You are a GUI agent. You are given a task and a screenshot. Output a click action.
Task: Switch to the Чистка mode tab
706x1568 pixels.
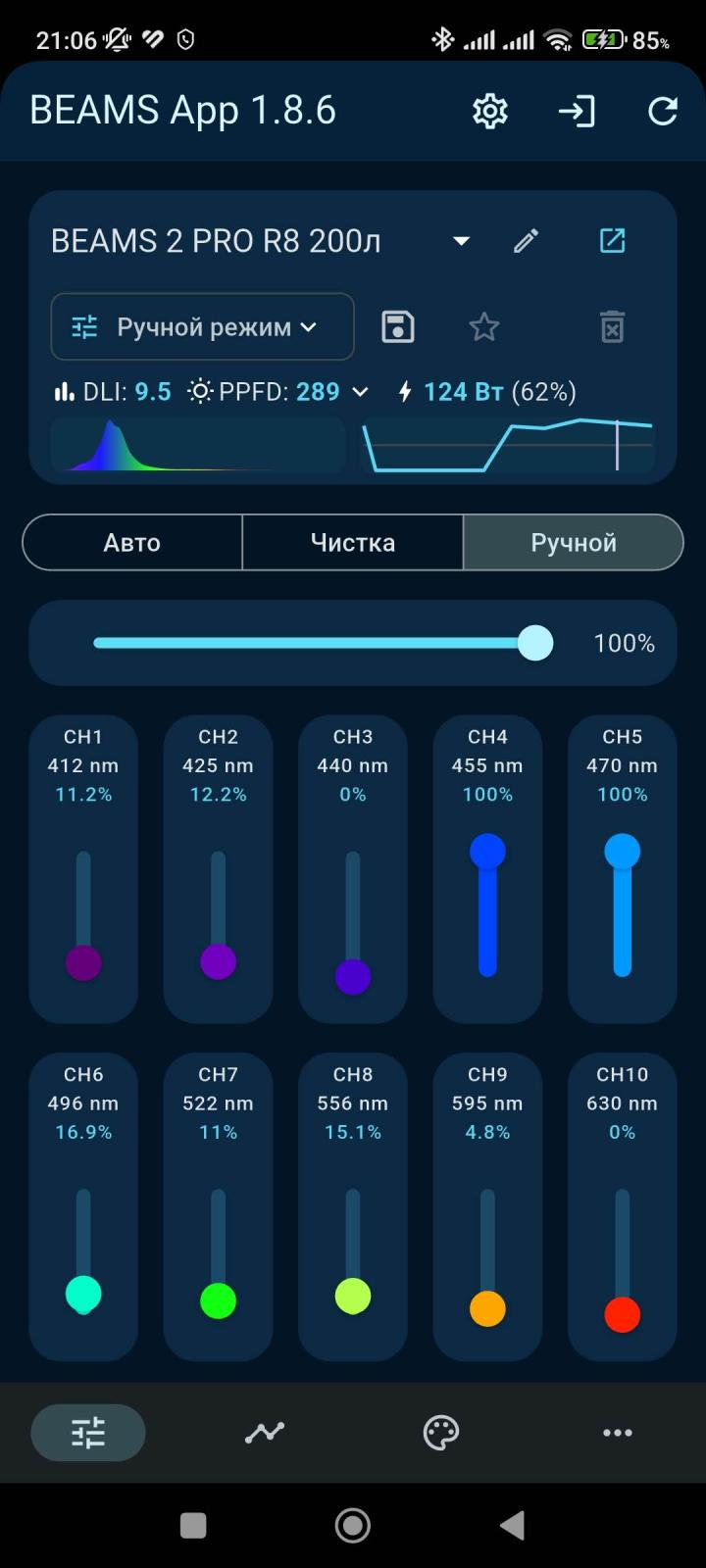(353, 542)
